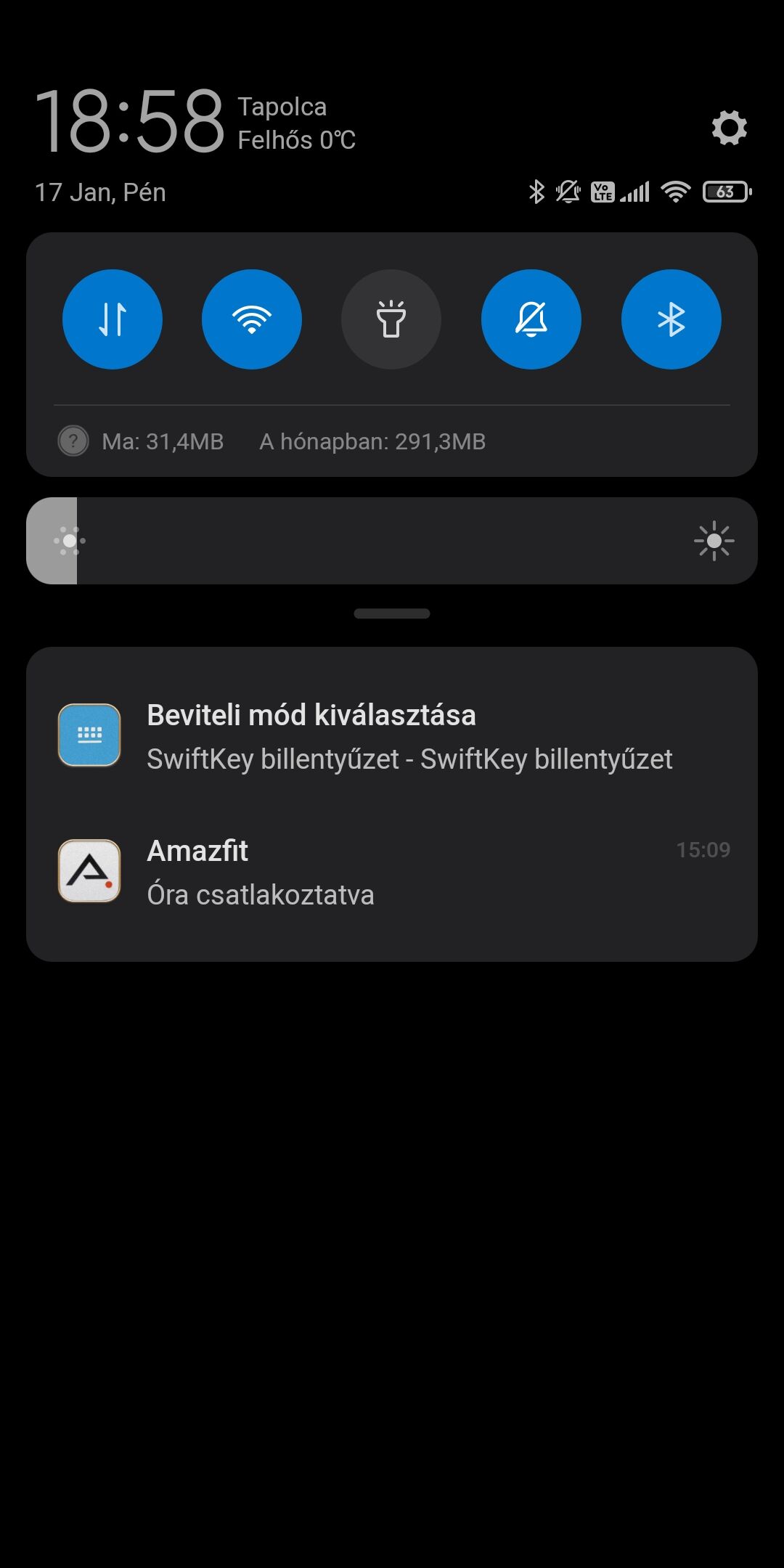Turn off the Bluetooth quick toggle
The height and width of the screenshot is (1568, 784).
(671, 319)
